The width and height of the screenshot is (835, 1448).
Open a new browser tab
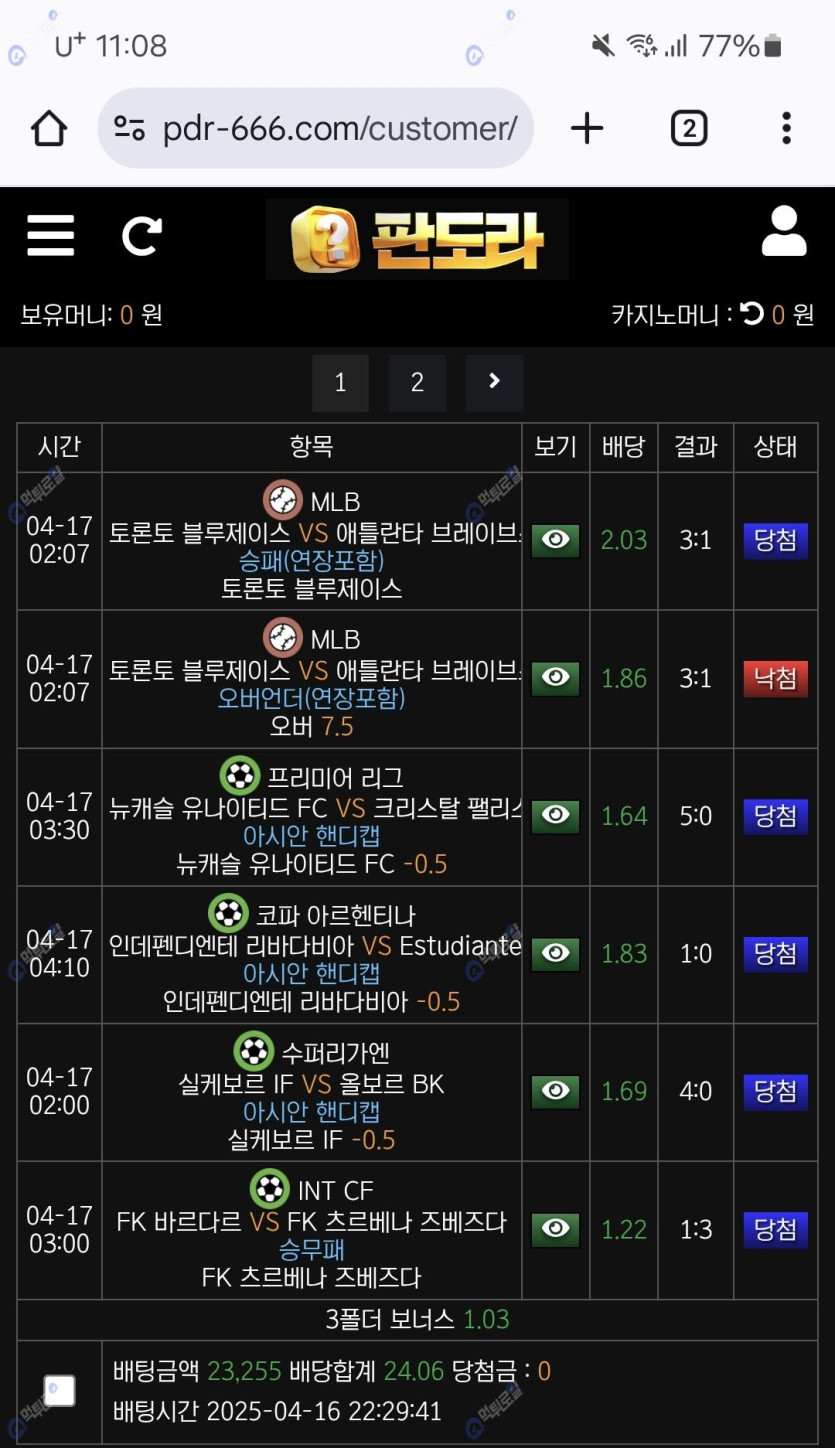[x=587, y=128]
